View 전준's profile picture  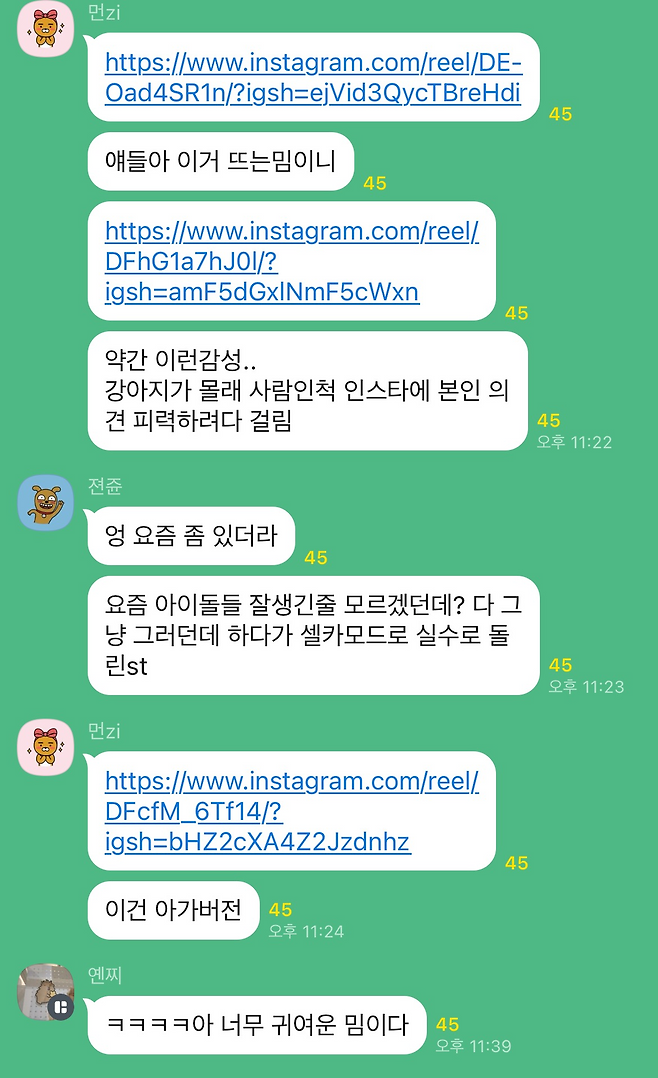click(46, 503)
